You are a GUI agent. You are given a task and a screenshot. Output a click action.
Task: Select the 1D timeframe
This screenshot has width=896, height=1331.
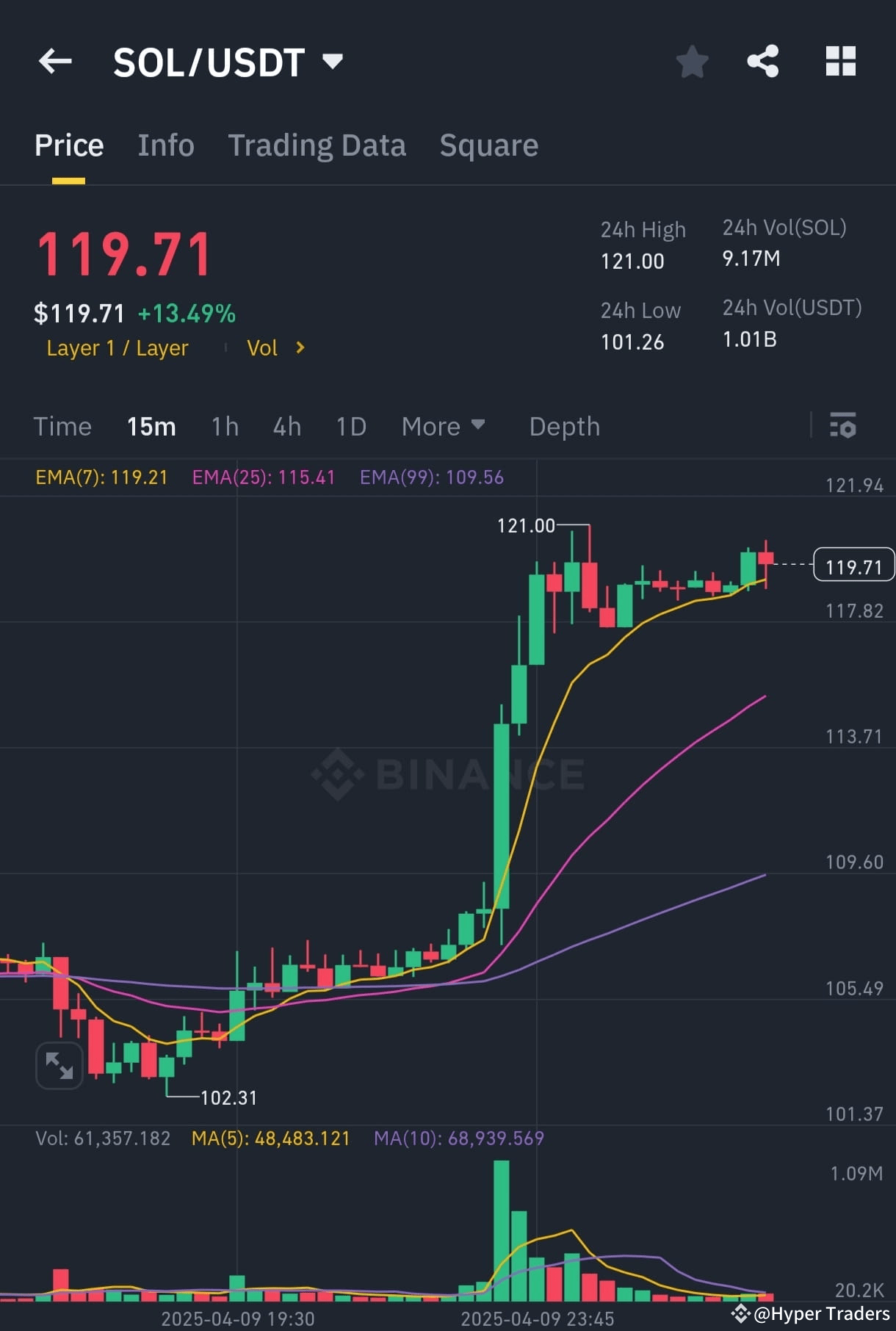(x=350, y=426)
